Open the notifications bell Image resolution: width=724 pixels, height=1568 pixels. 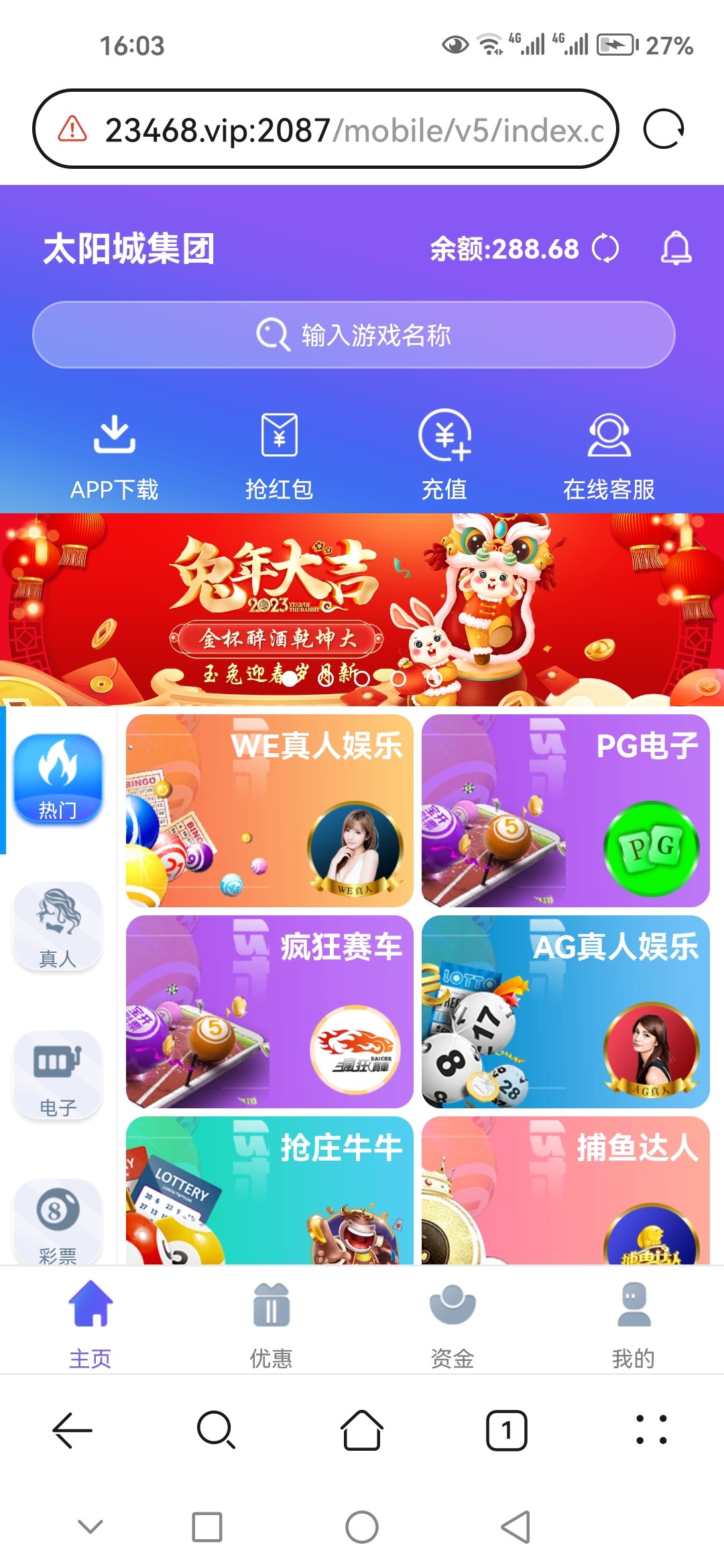point(676,249)
